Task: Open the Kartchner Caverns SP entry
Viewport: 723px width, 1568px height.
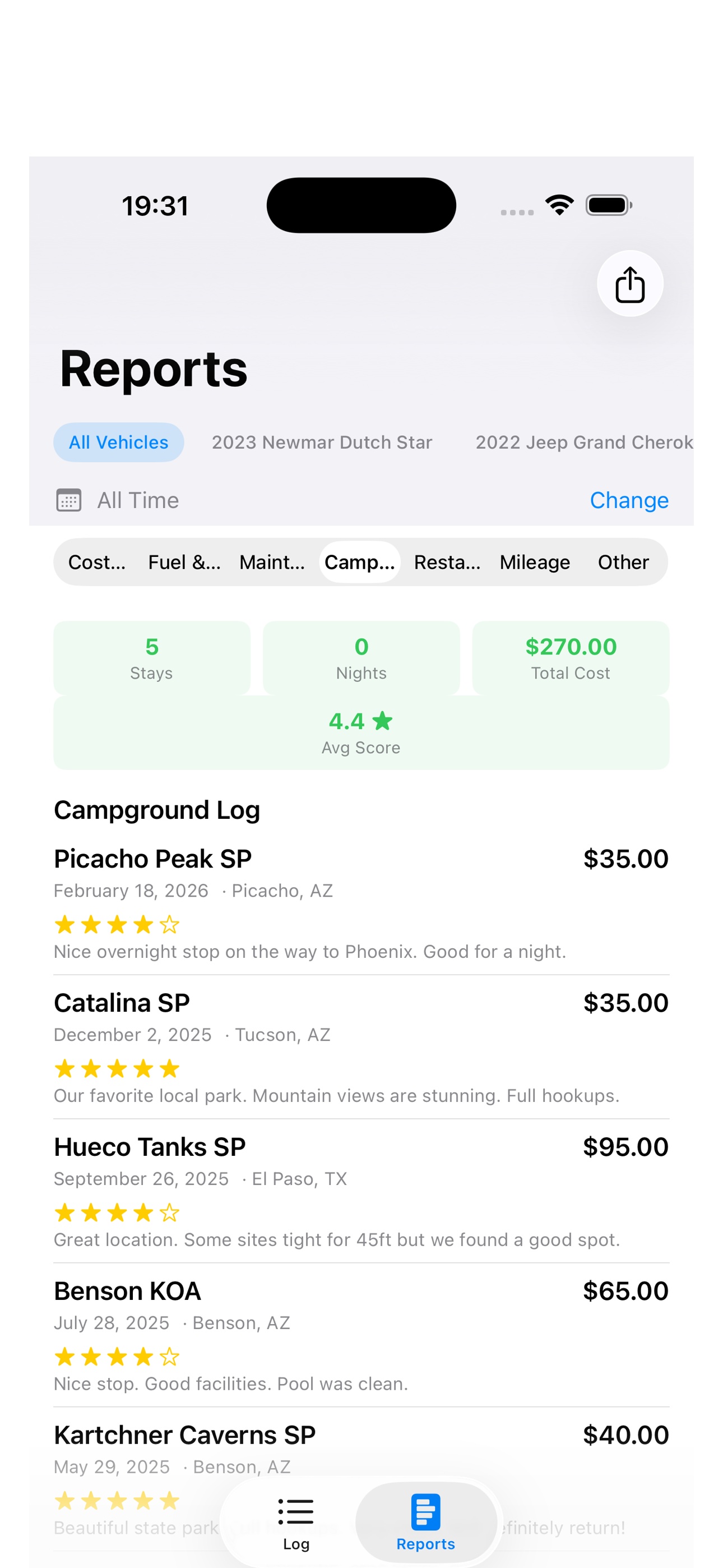Action: coord(184,1435)
